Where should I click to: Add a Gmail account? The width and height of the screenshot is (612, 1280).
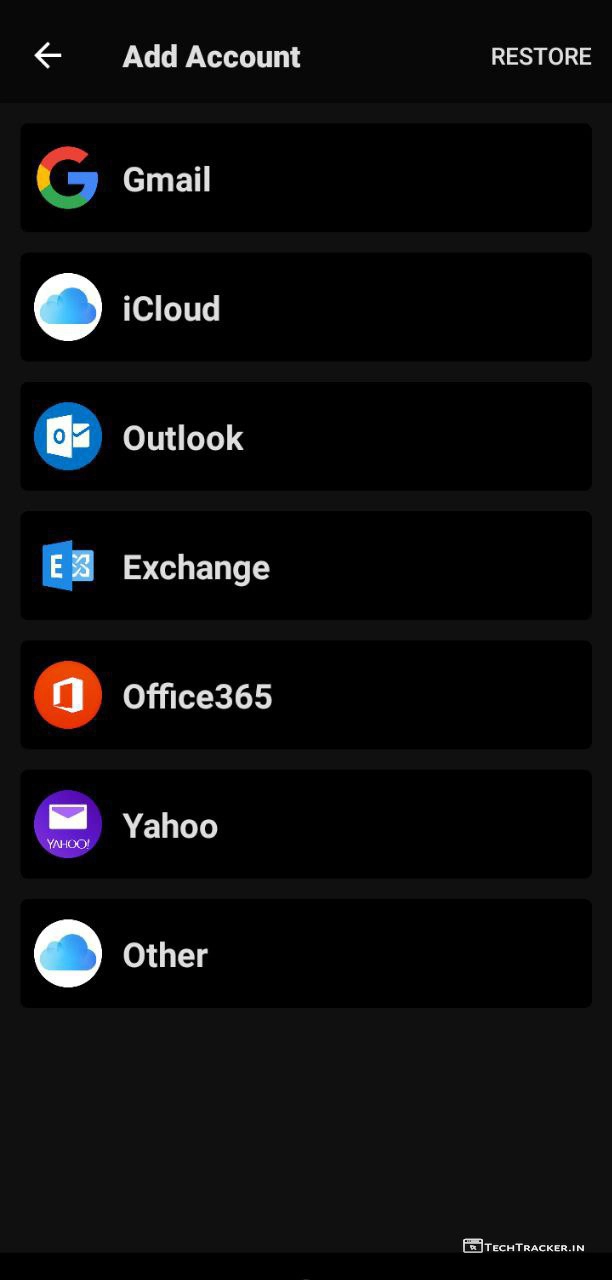[306, 179]
